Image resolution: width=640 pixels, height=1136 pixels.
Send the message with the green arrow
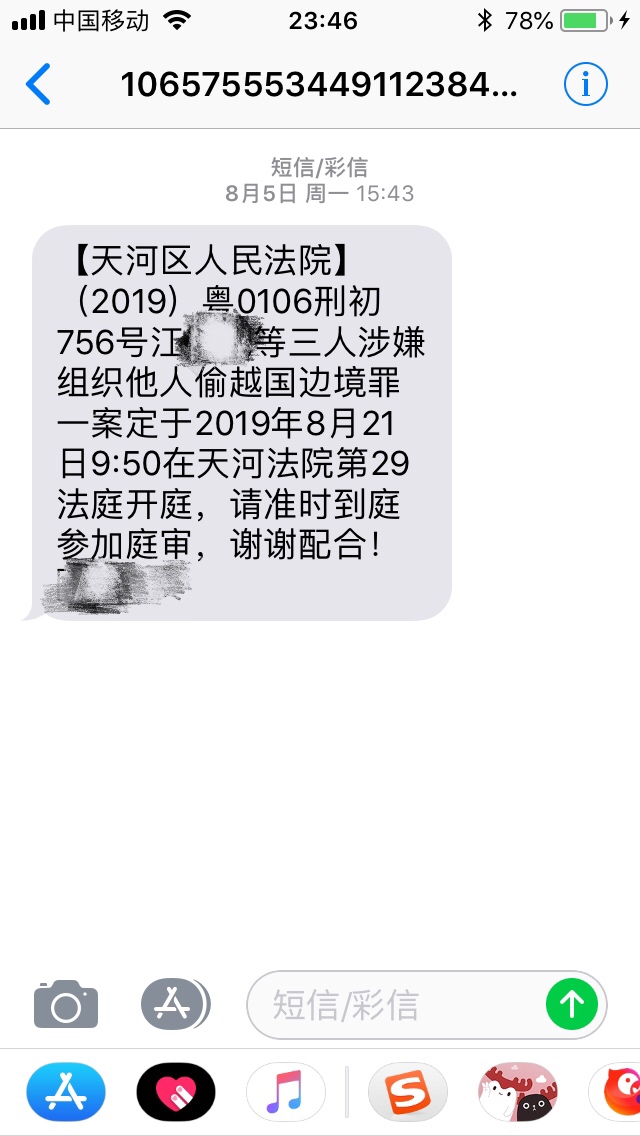click(x=572, y=1003)
